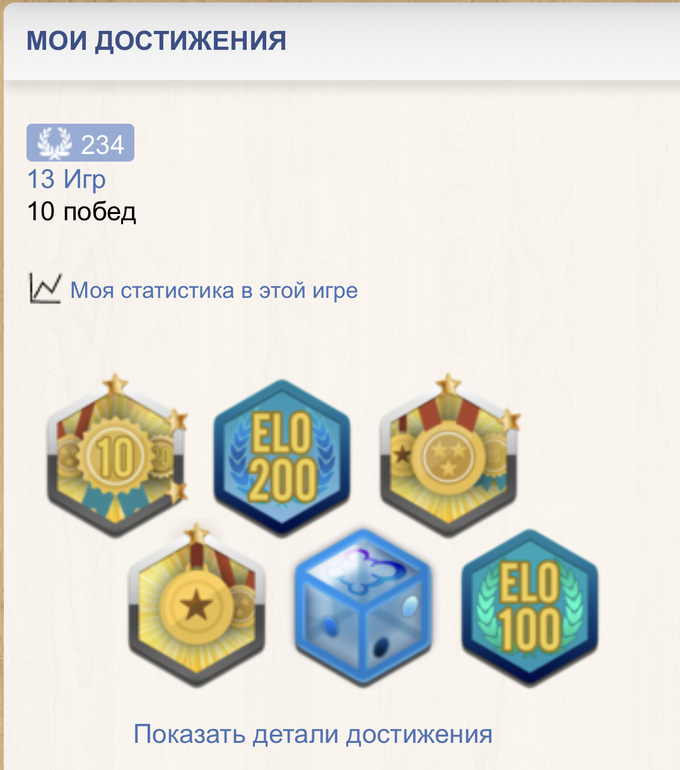This screenshot has height=770, width=680.
Task: Open the single-star gold medal badge
Action: coord(197,607)
